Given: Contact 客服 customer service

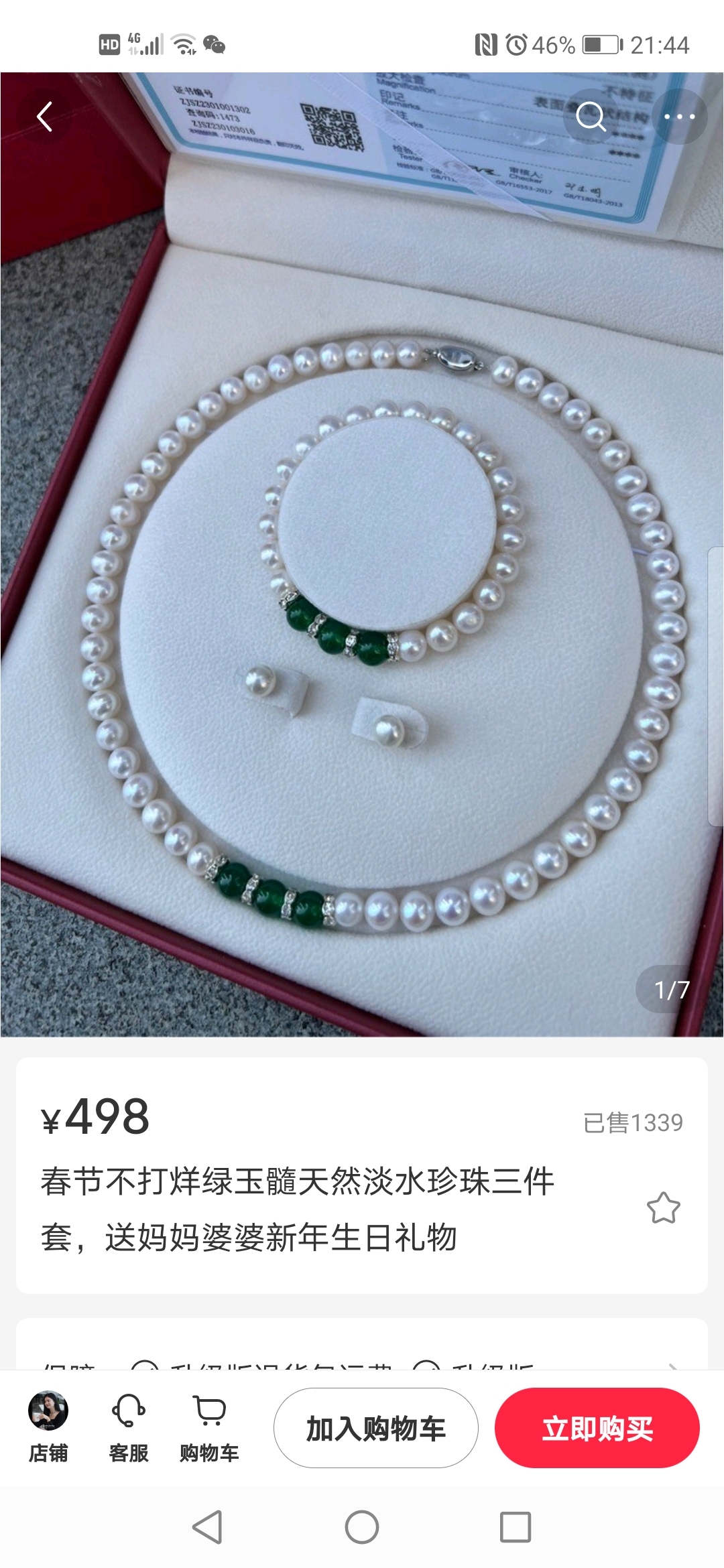Looking at the screenshot, I should 129,1427.
